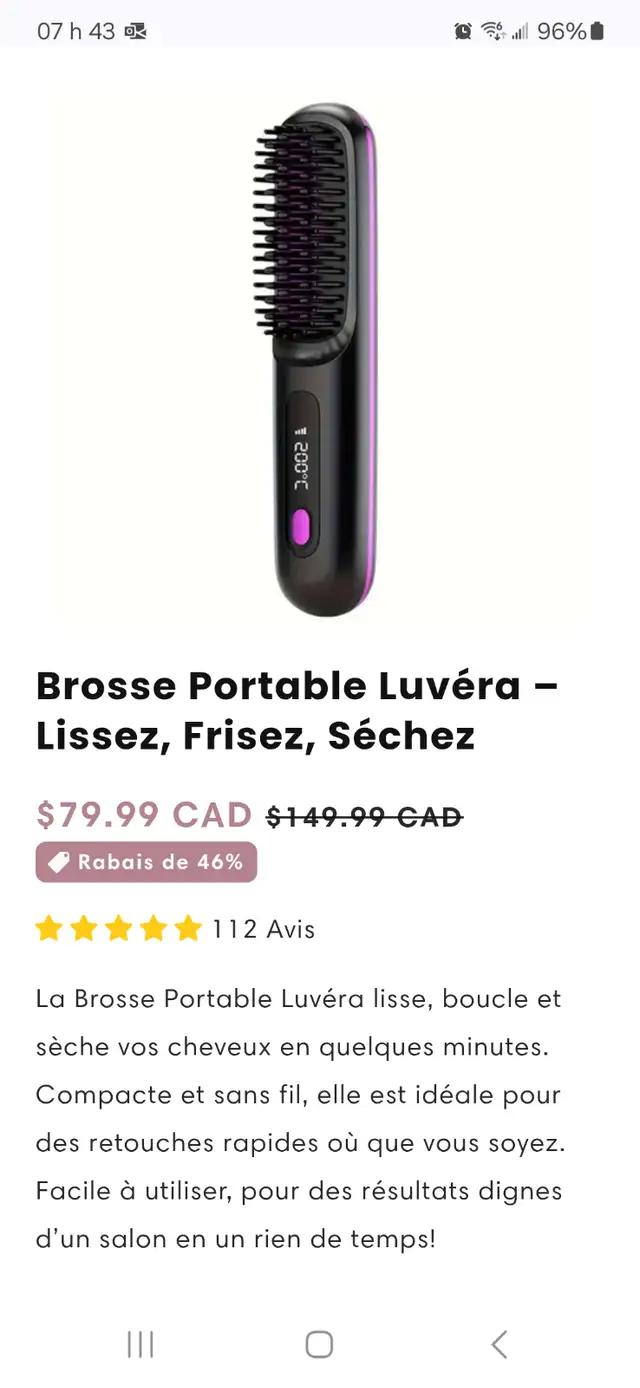640x1388 pixels.
Task: Return to the phone's home screen
Action: 319,1344
